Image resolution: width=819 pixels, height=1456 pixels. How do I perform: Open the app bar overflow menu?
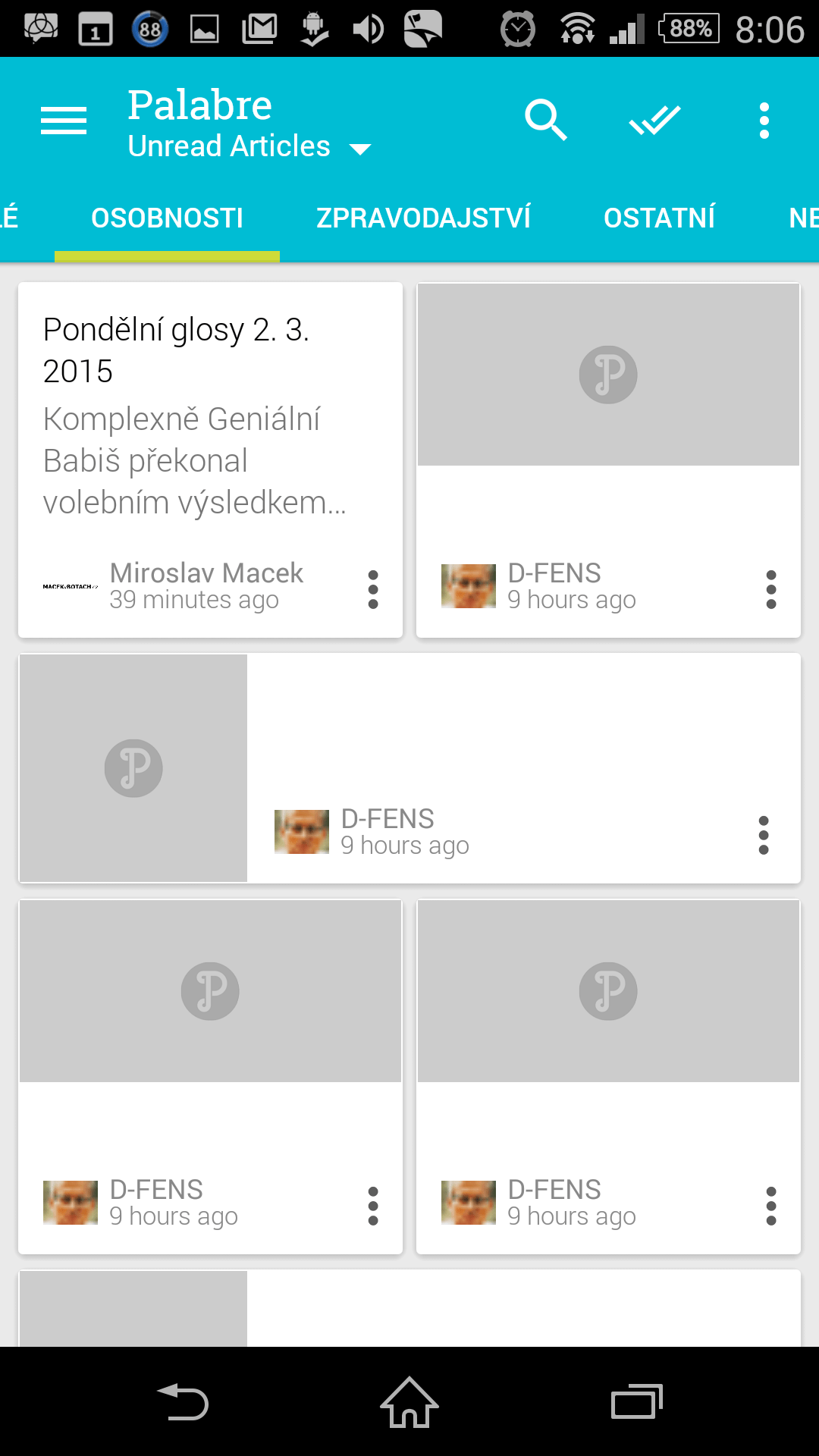click(x=764, y=121)
